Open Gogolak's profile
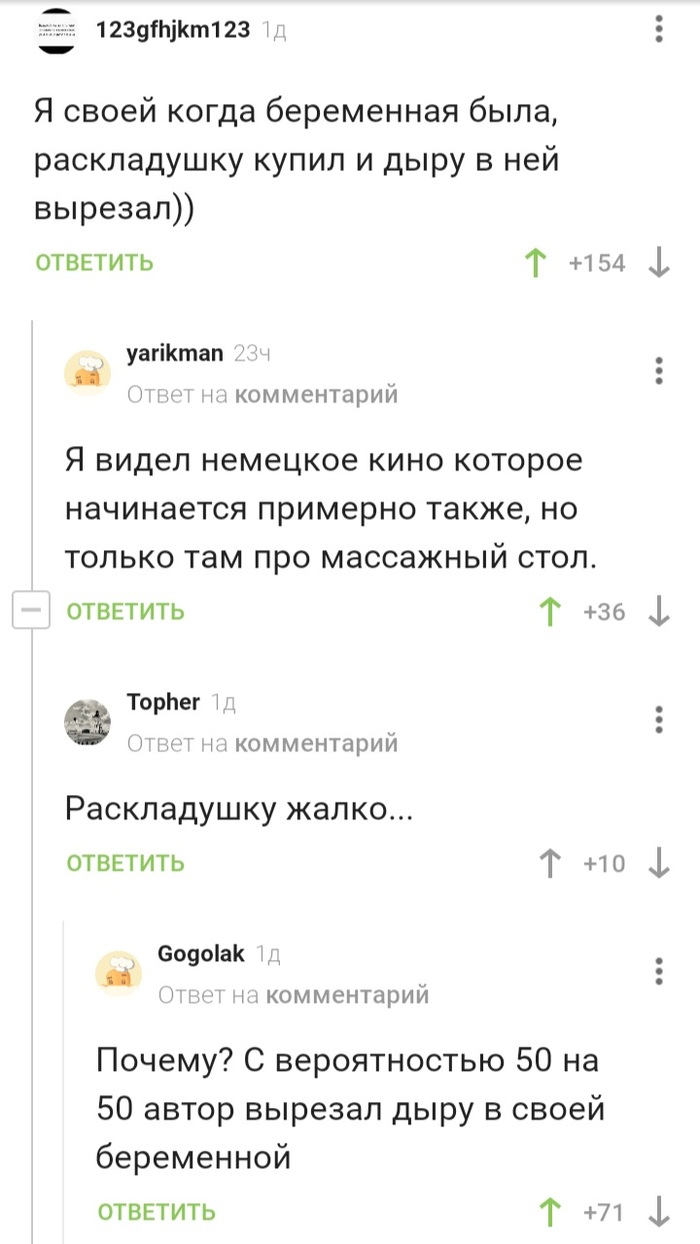Image resolution: width=700 pixels, height=1244 pixels. [x=200, y=953]
